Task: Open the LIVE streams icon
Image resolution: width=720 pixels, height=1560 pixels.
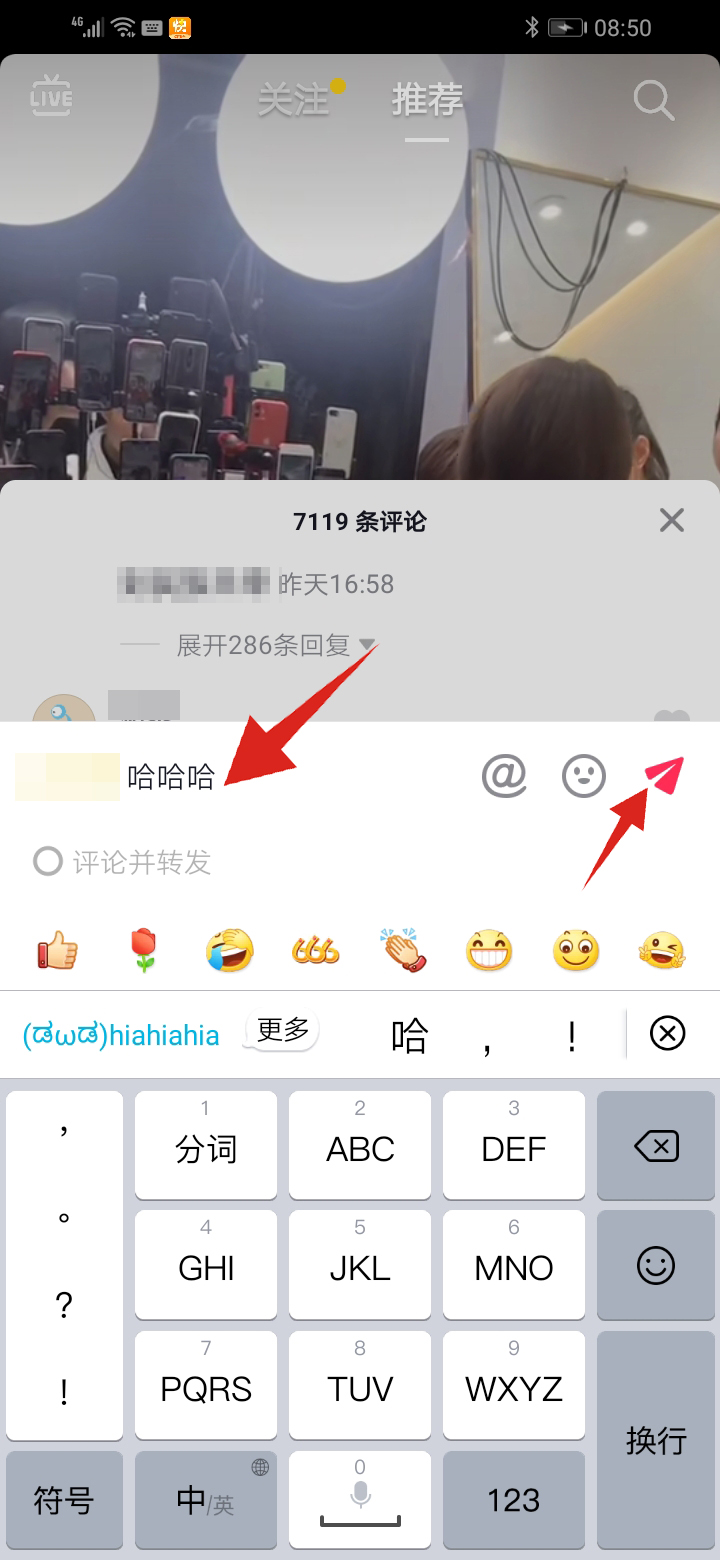Action: click(51, 96)
